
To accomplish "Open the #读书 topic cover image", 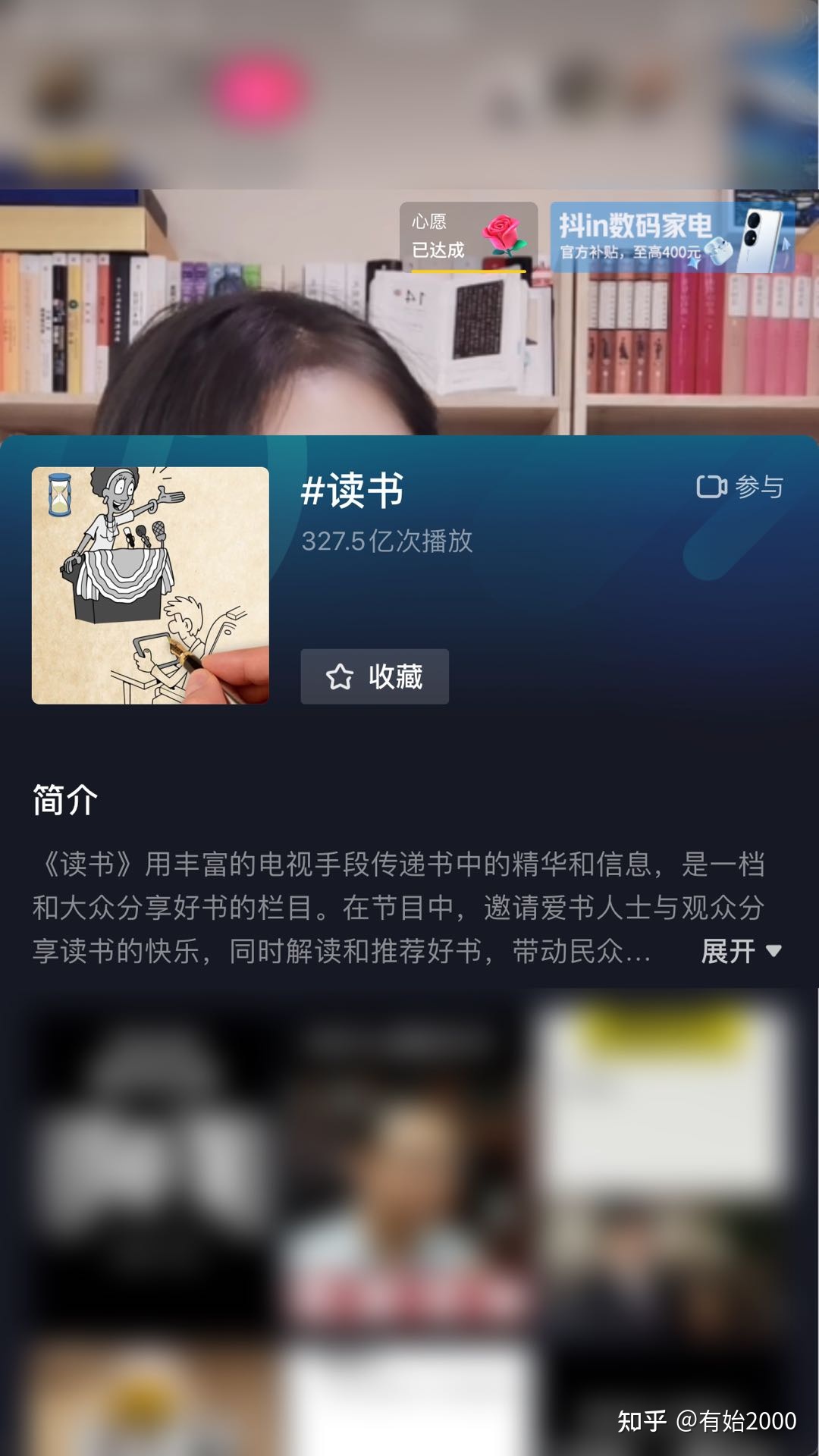I will click(150, 585).
